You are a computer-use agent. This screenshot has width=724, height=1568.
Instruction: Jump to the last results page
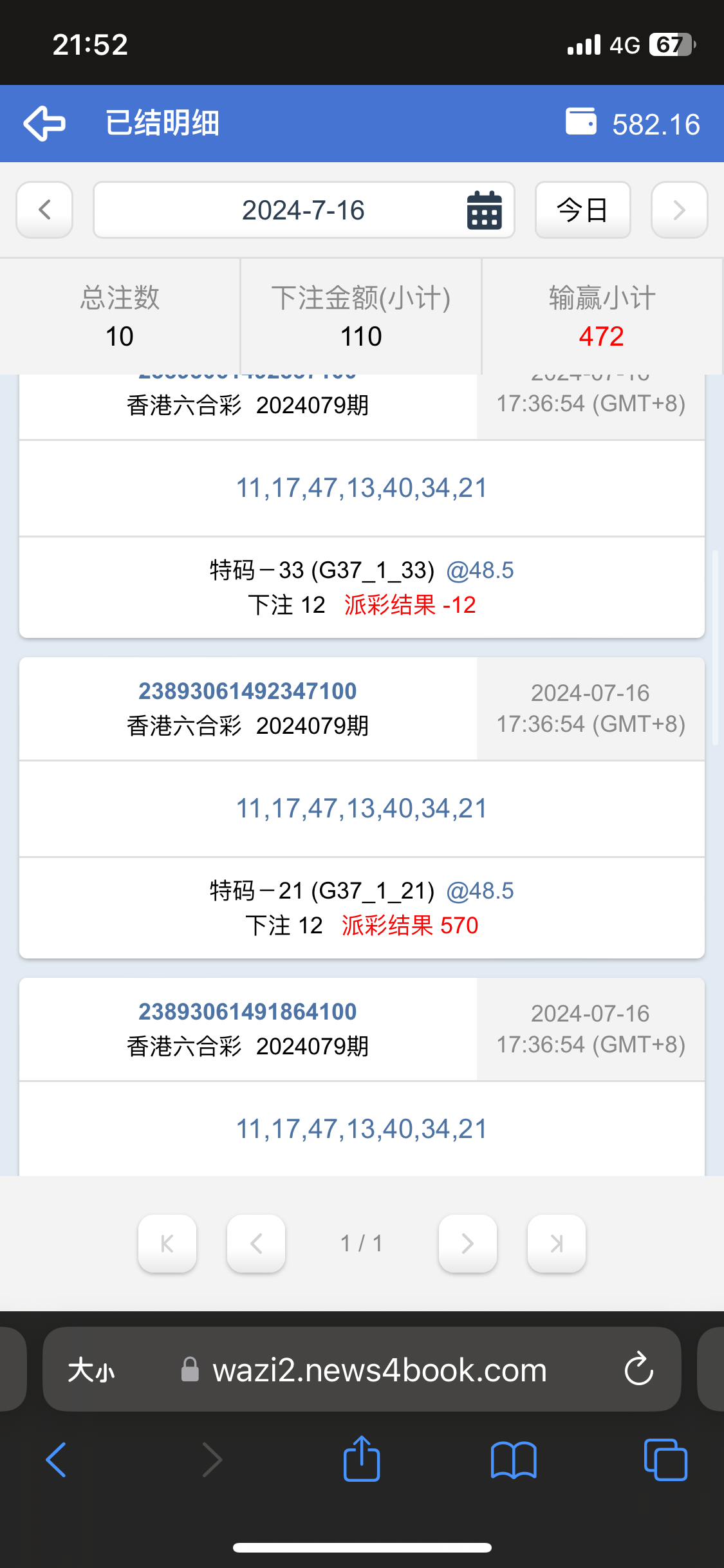click(x=557, y=1244)
